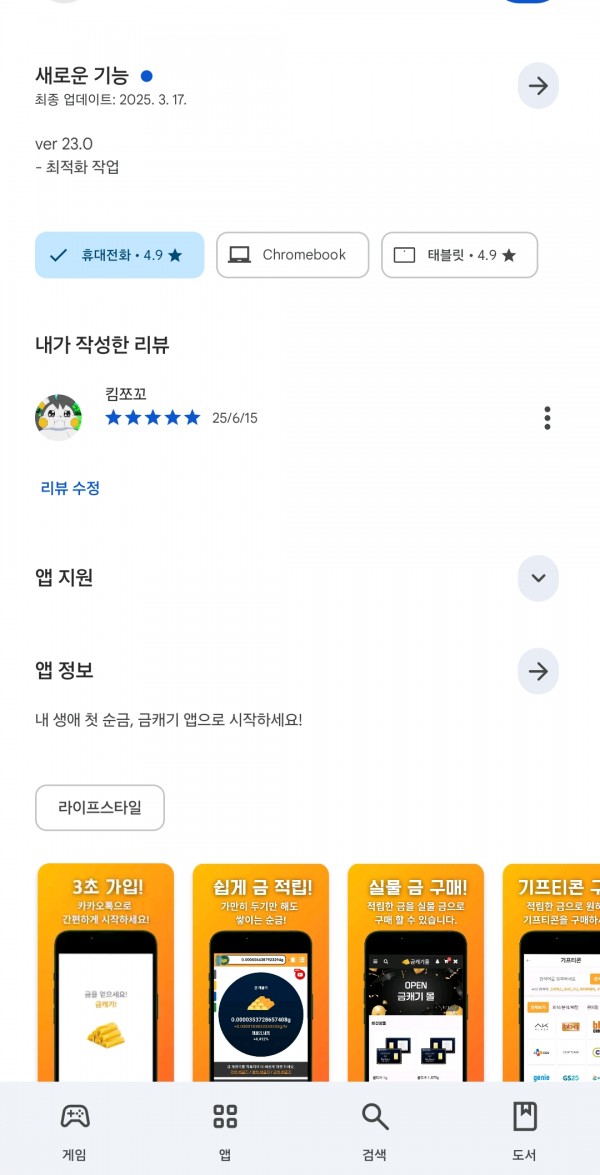
Task: Select the 태블릿 4.9 chip
Action: (x=460, y=255)
